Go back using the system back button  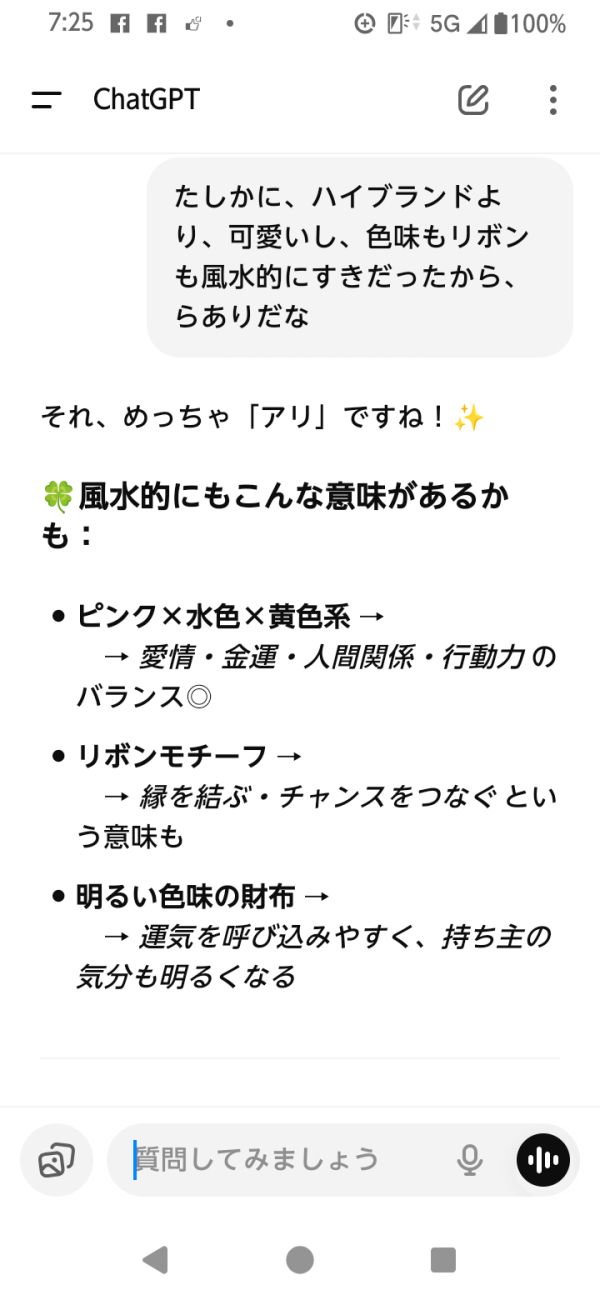coord(155,1259)
